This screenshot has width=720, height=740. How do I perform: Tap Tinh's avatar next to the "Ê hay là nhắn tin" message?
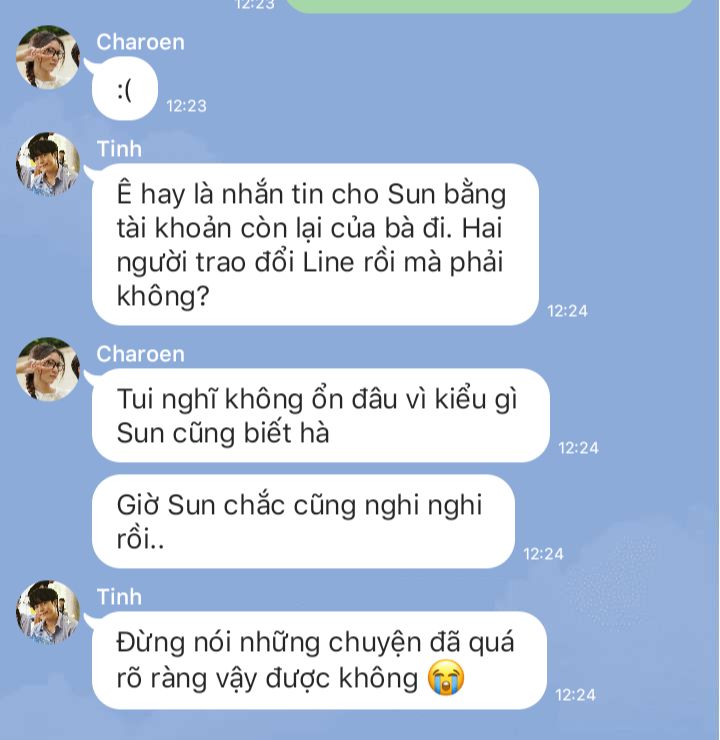pyautogui.click(x=47, y=165)
